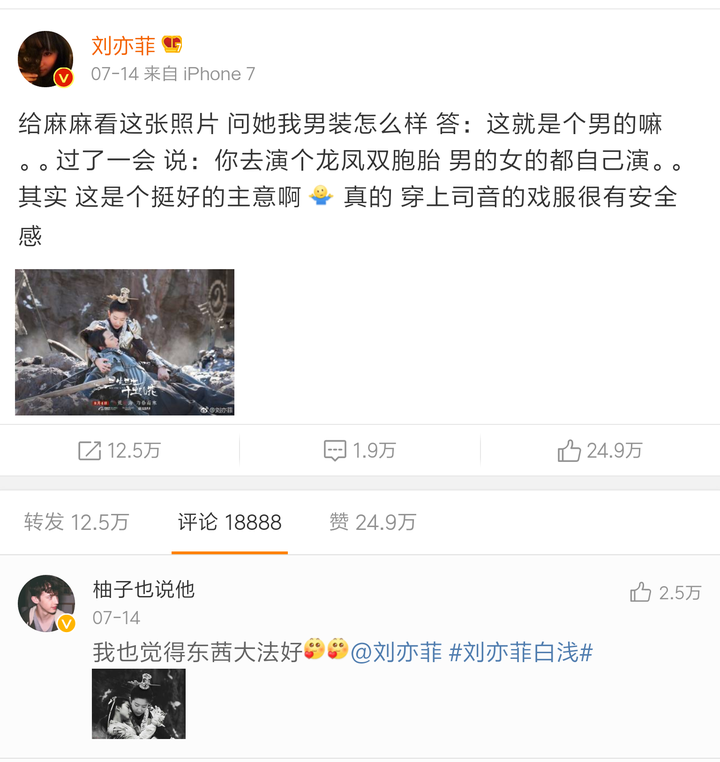720x762 pixels.
Task: View the image in 柚子也说他's comment
Action: click(138, 704)
